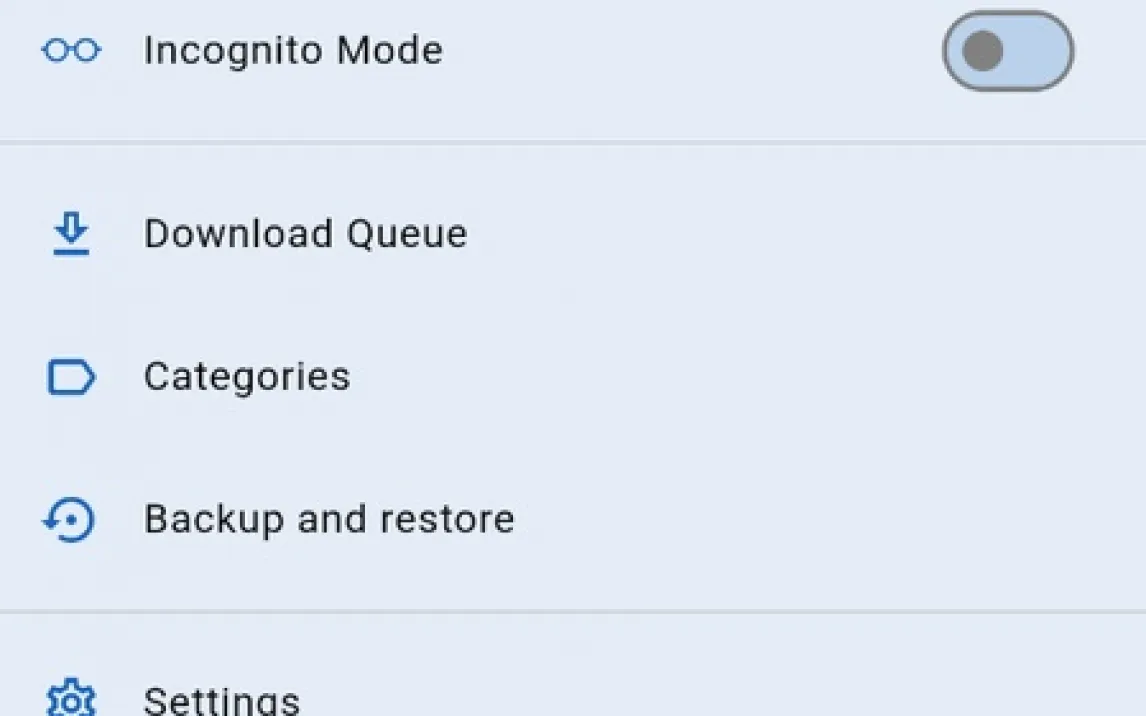Open Categories
Image resolution: width=1146 pixels, height=716 pixels.
tap(247, 377)
